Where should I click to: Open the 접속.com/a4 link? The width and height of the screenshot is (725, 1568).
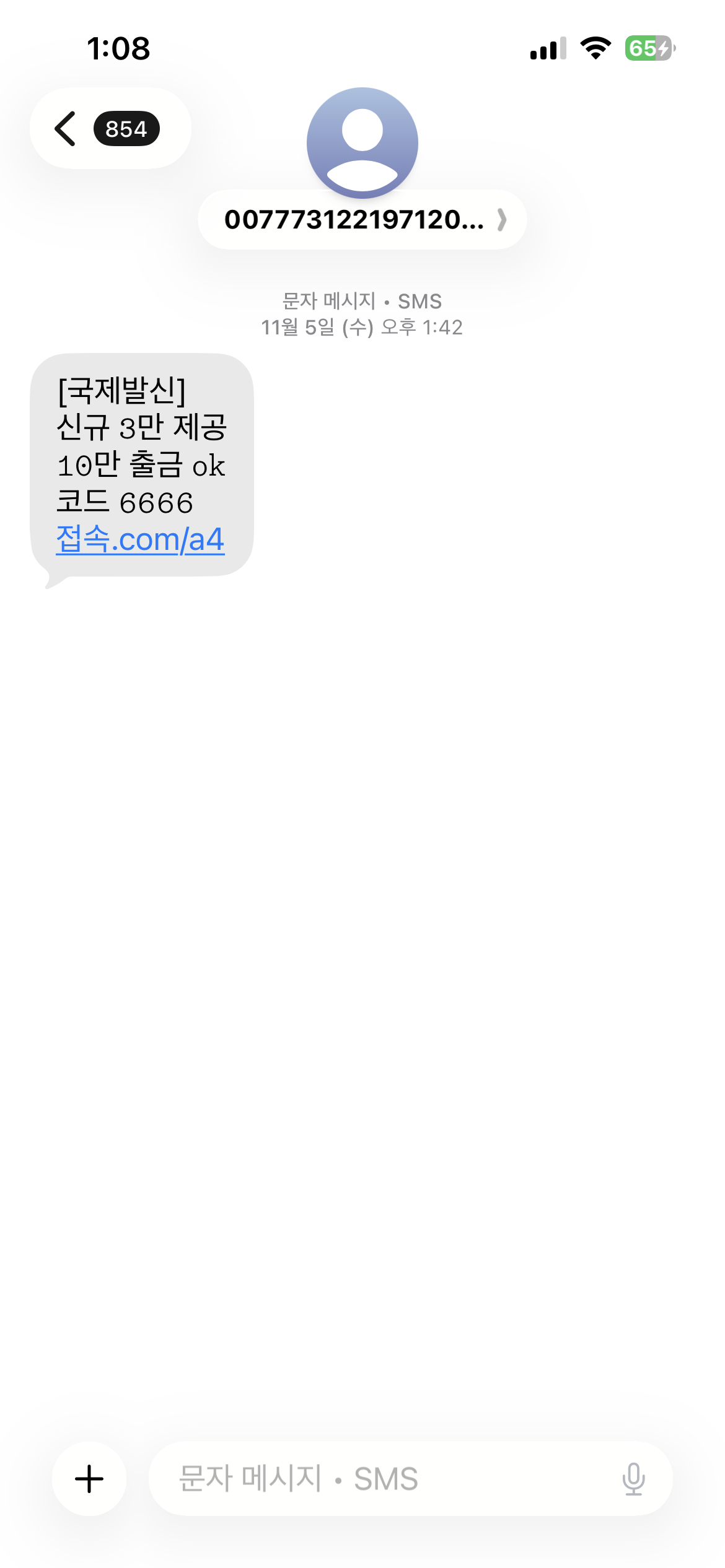click(x=140, y=540)
